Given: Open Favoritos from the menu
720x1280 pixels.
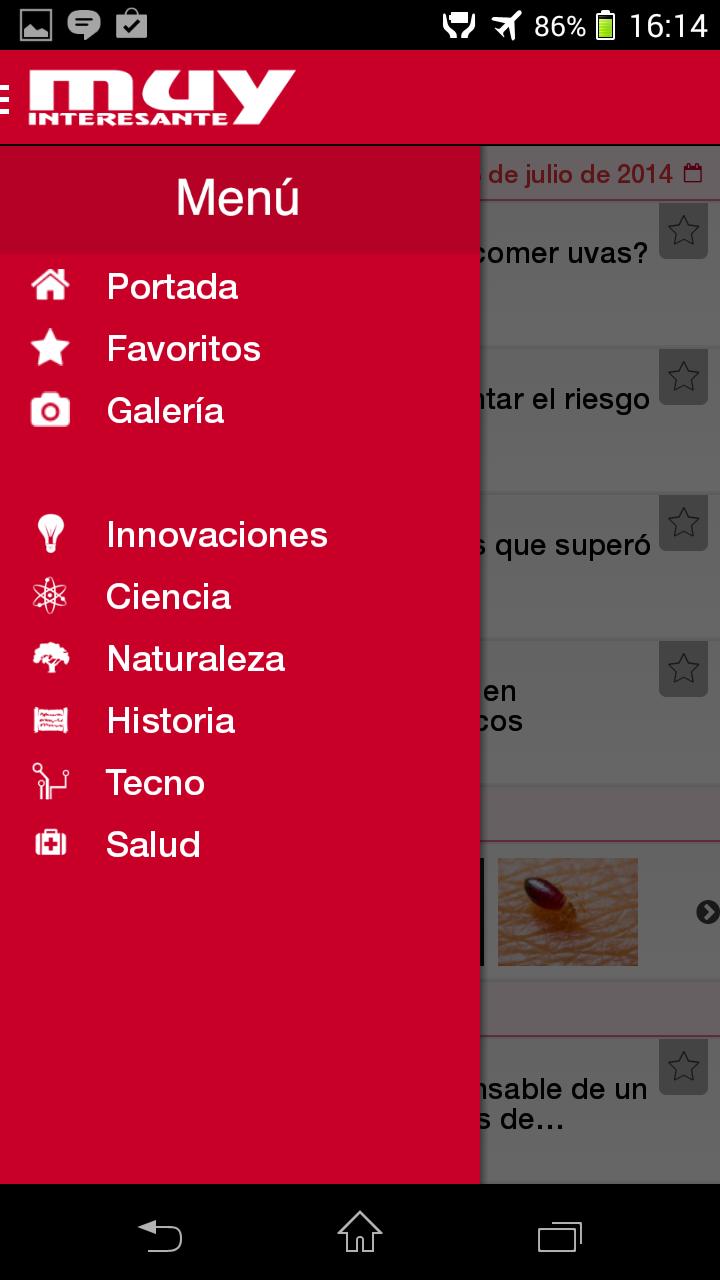Looking at the screenshot, I should pos(183,348).
